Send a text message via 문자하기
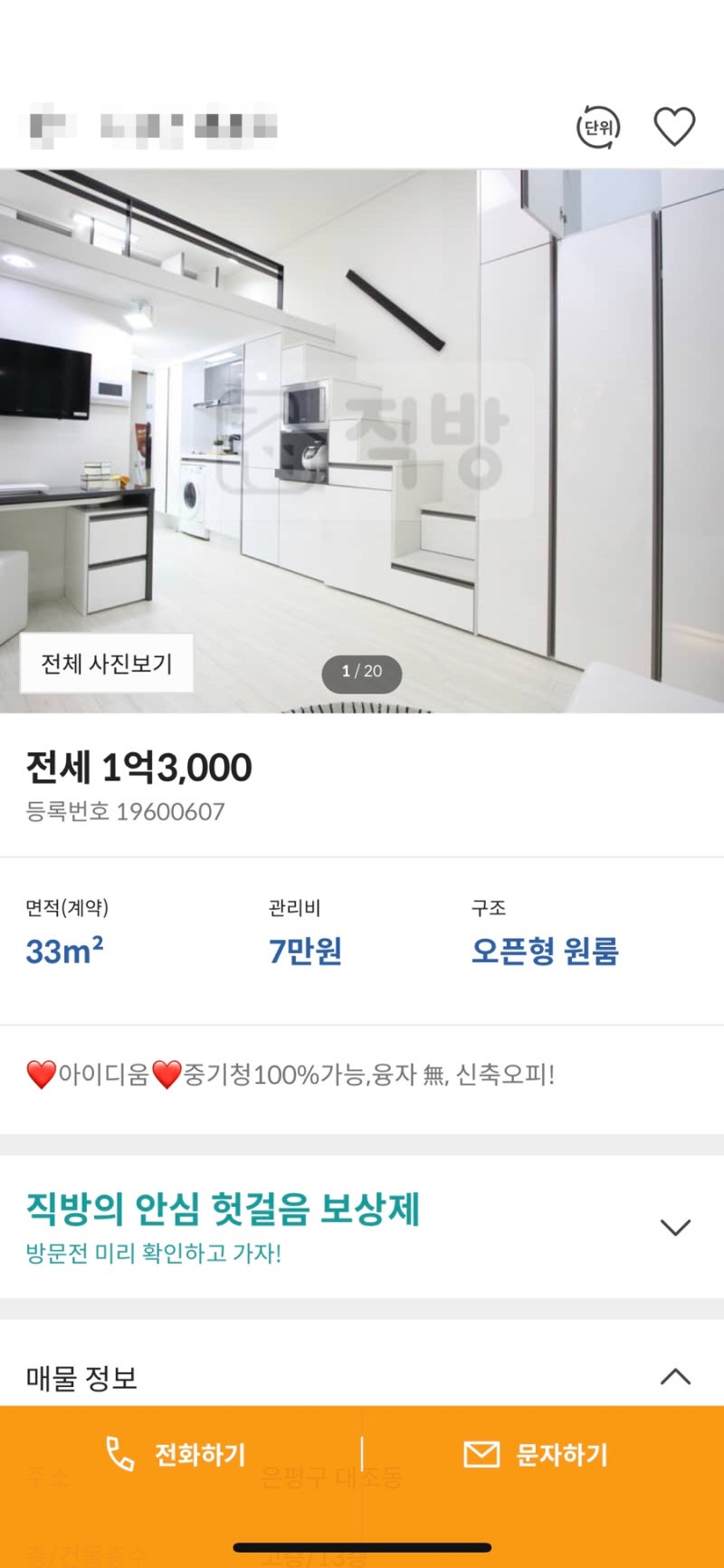This screenshot has height=1568, width=724. pos(537,1455)
